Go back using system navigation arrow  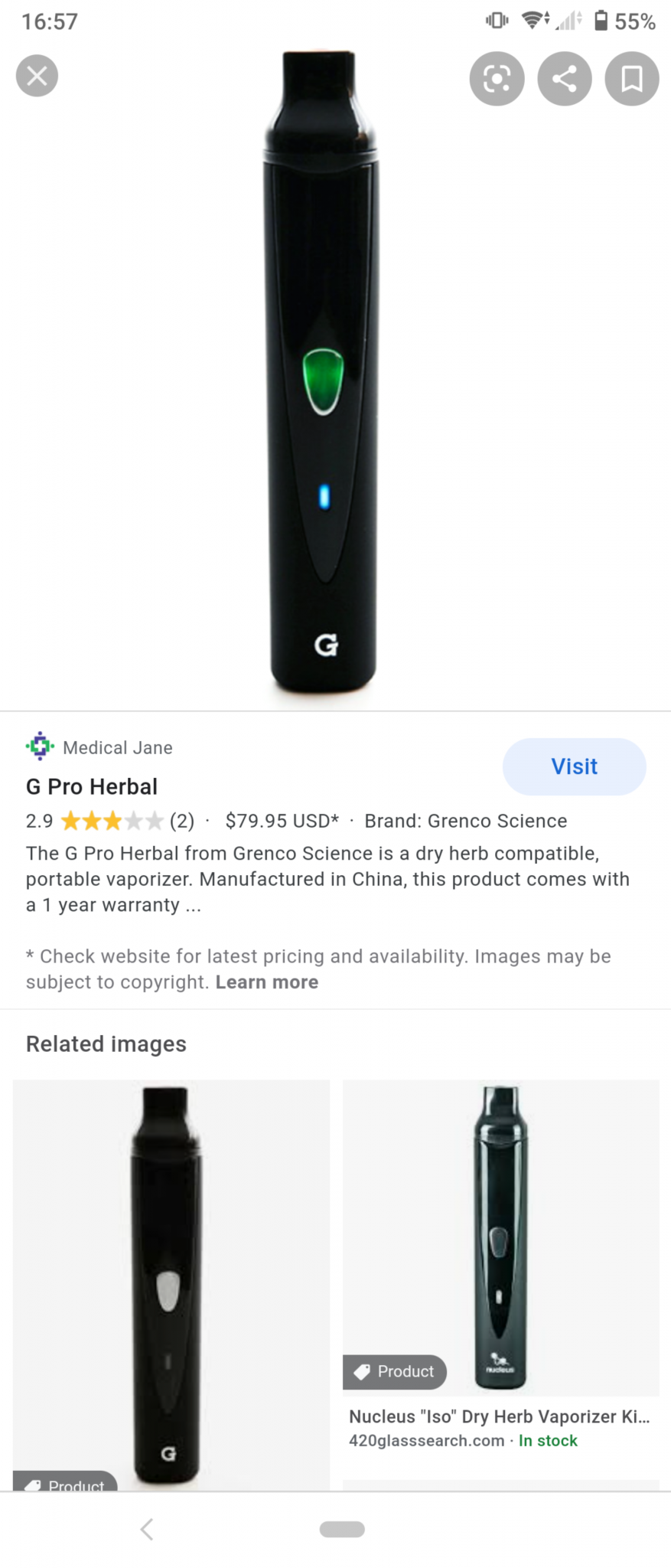click(x=147, y=1529)
